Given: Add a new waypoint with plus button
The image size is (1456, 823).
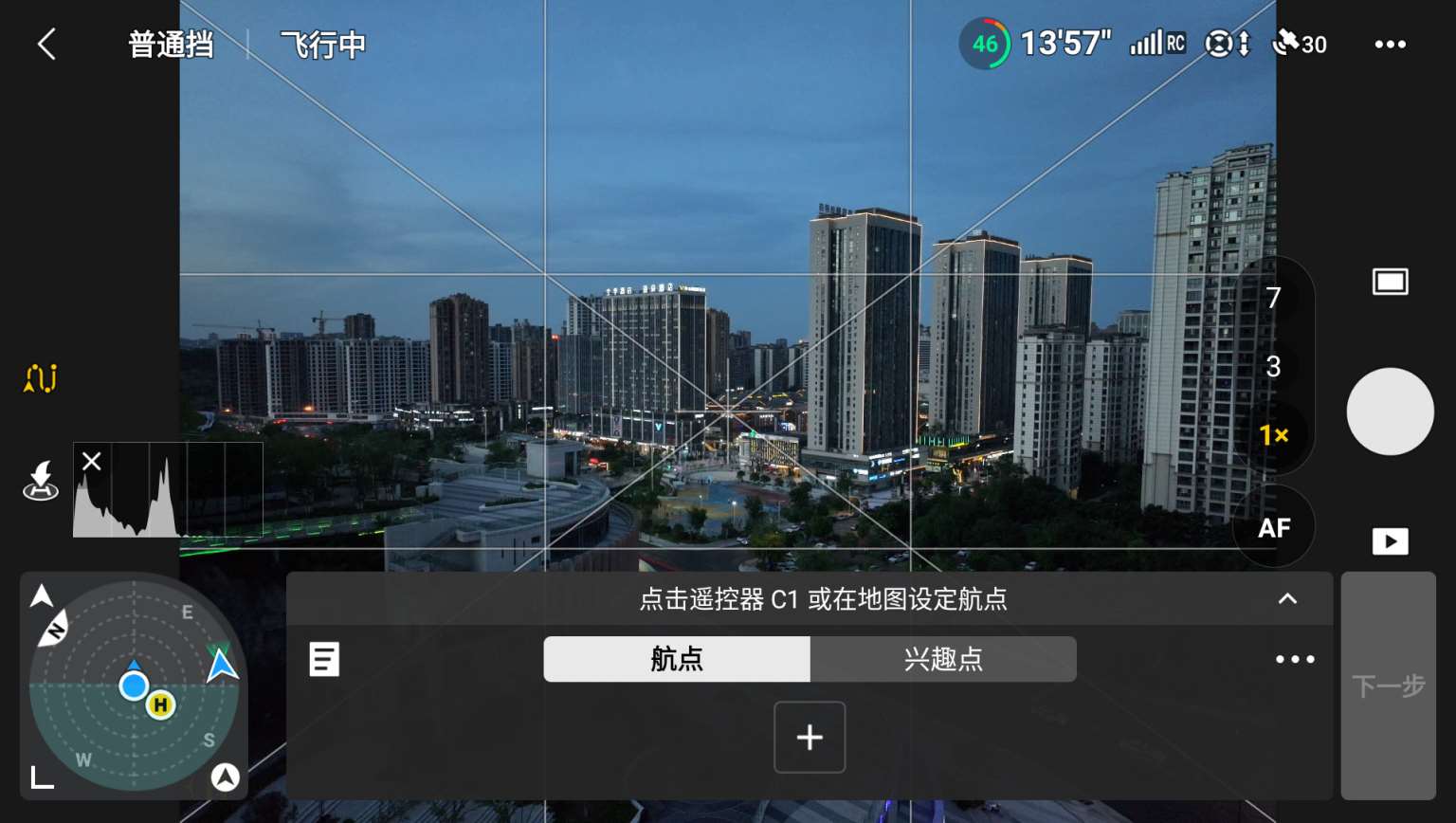Looking at the screenshot, I should 810,738.
